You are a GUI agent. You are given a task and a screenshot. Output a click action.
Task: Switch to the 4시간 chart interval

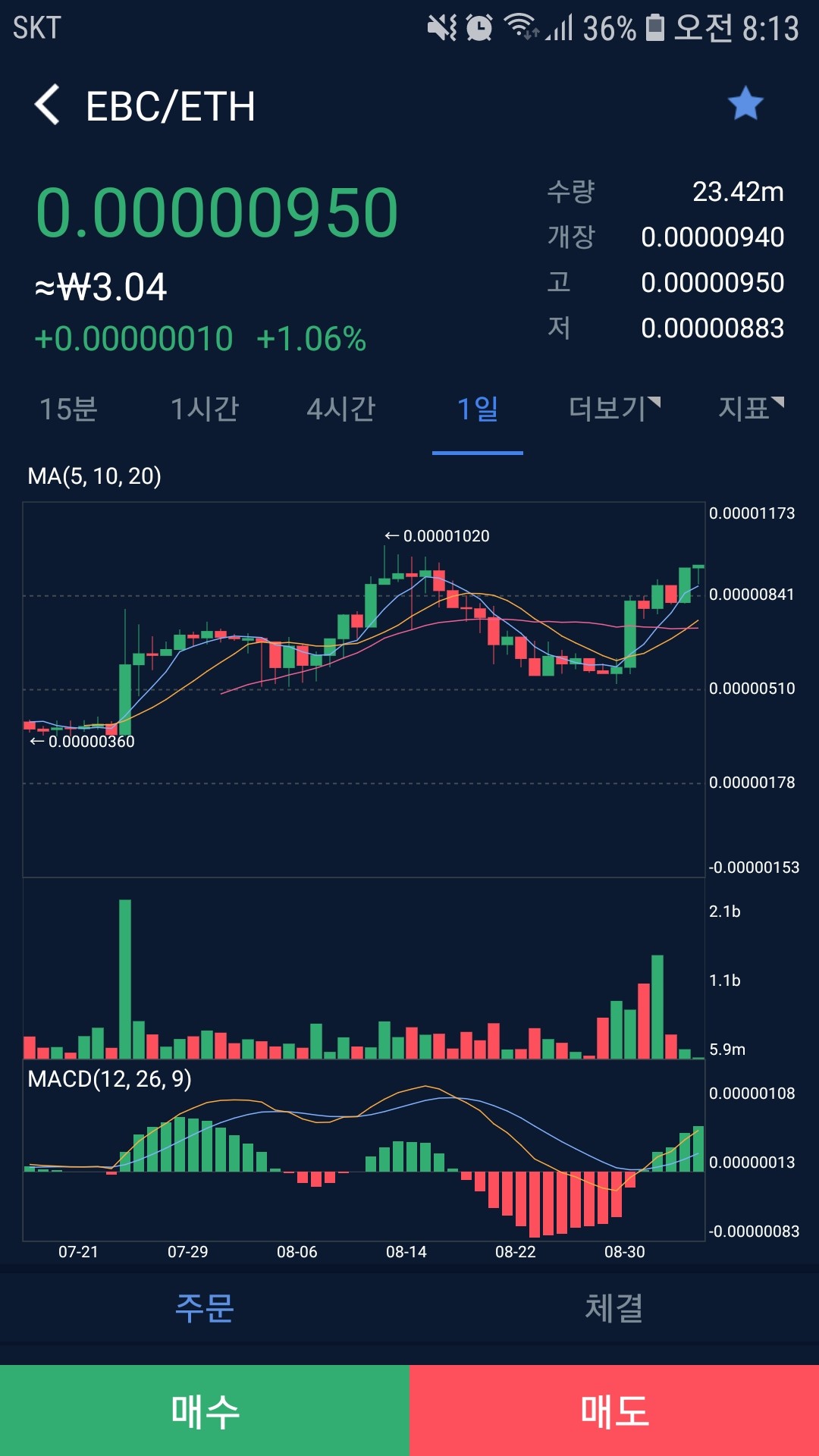340,409
